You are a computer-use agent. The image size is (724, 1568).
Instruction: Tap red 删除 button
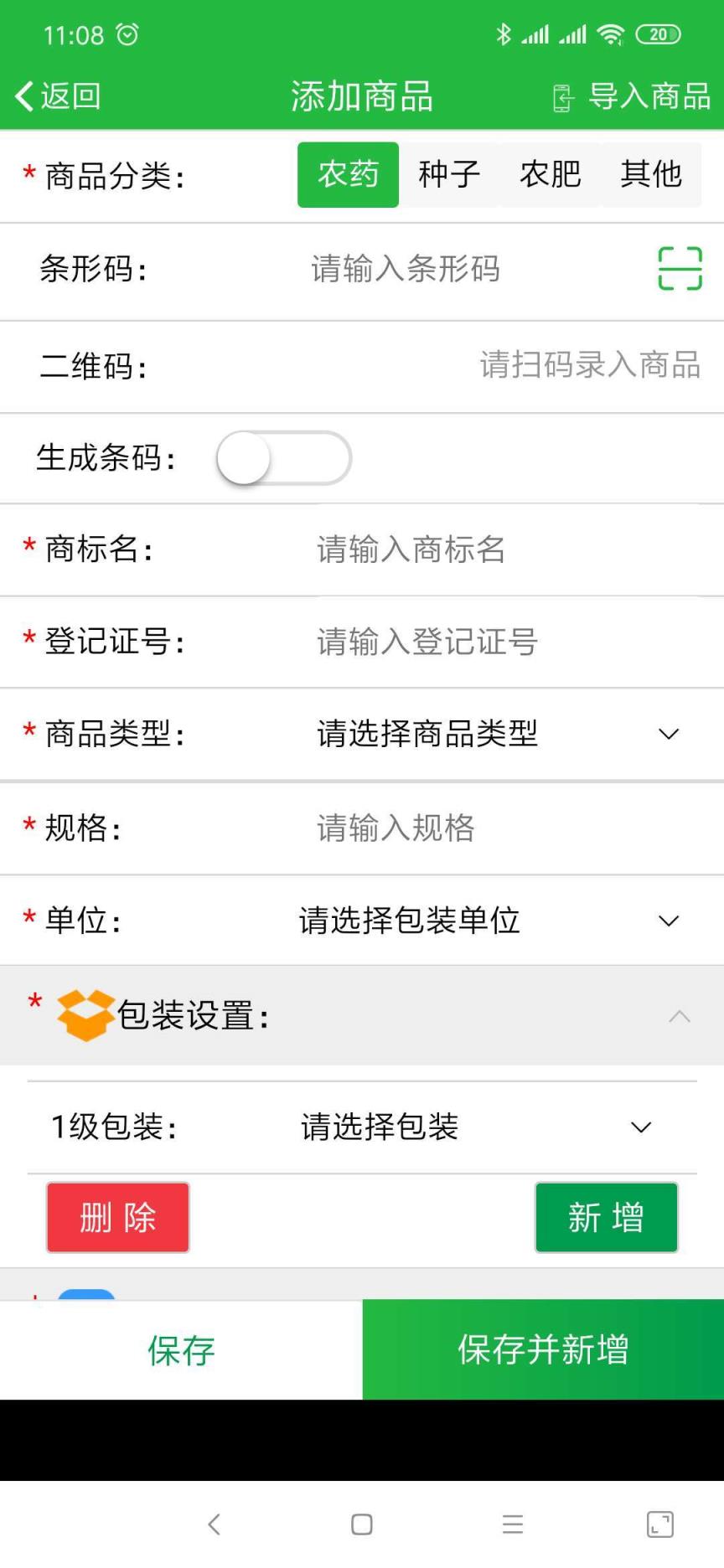118,1217
